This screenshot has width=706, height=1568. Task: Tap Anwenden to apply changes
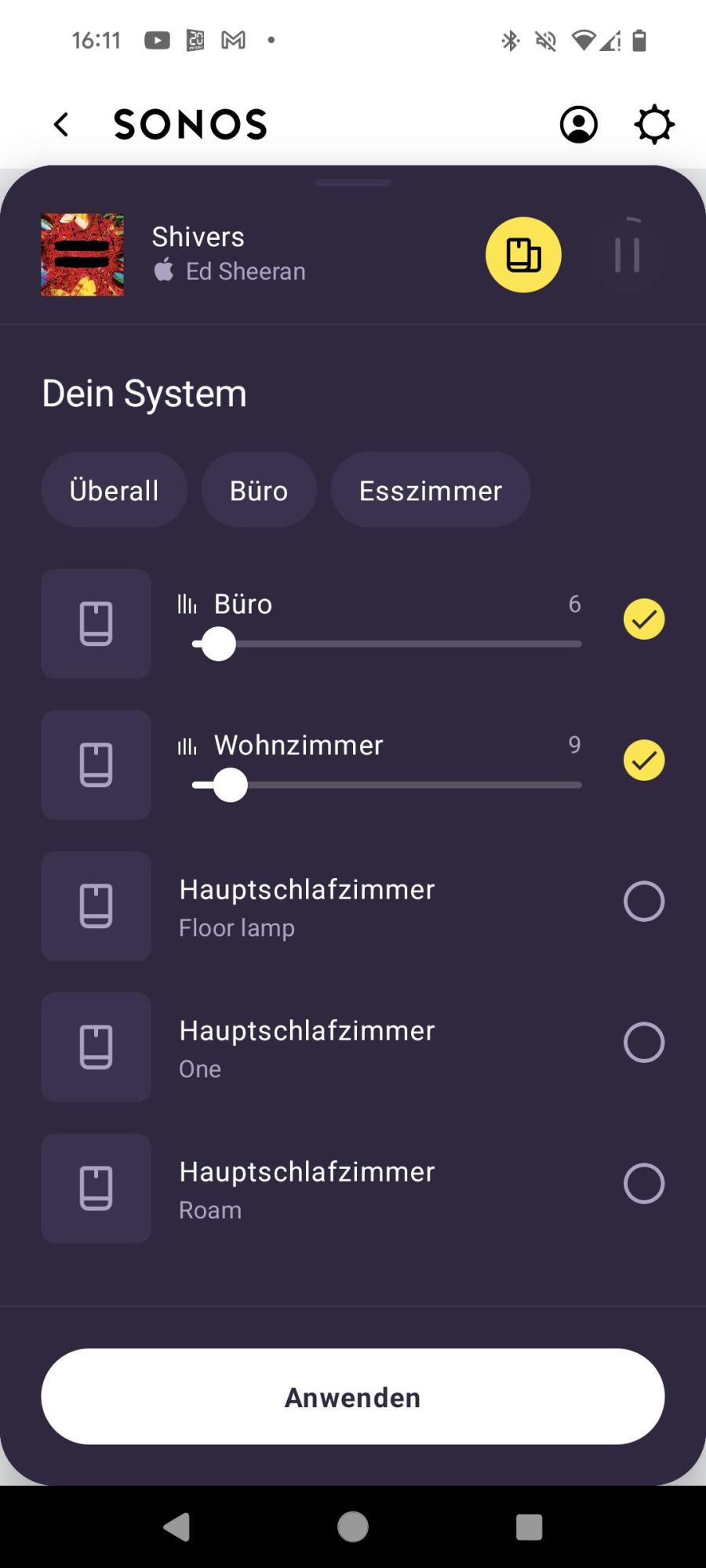353,1397
